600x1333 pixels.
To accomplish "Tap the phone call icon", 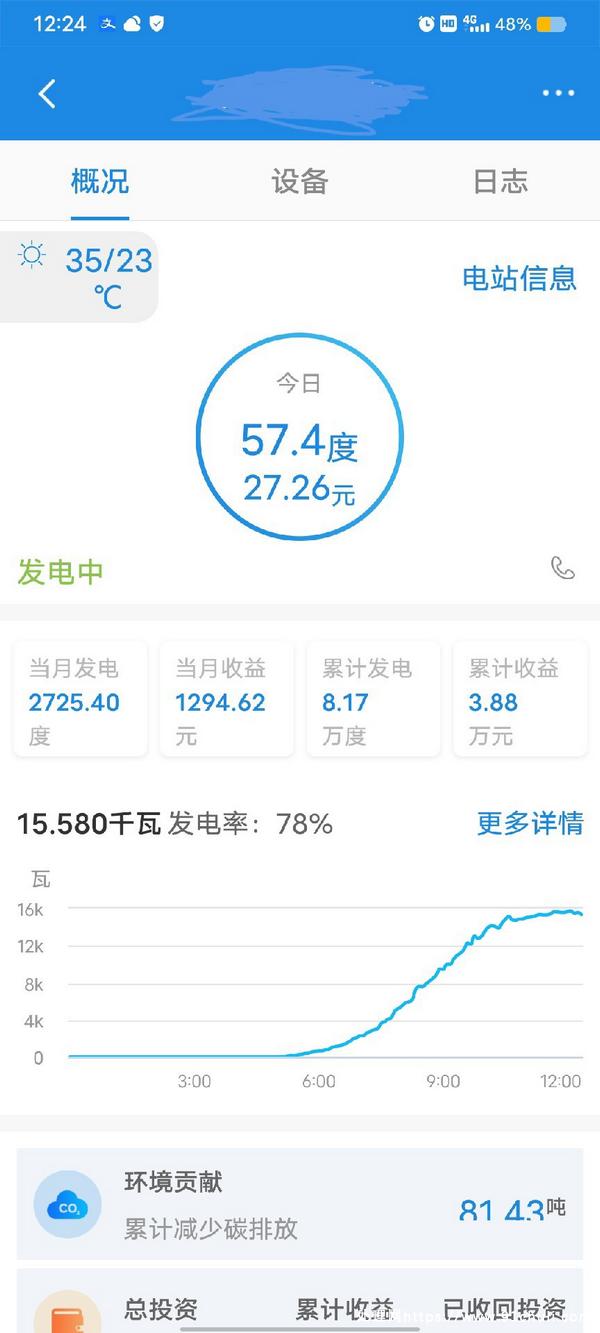I will [563, 568].
